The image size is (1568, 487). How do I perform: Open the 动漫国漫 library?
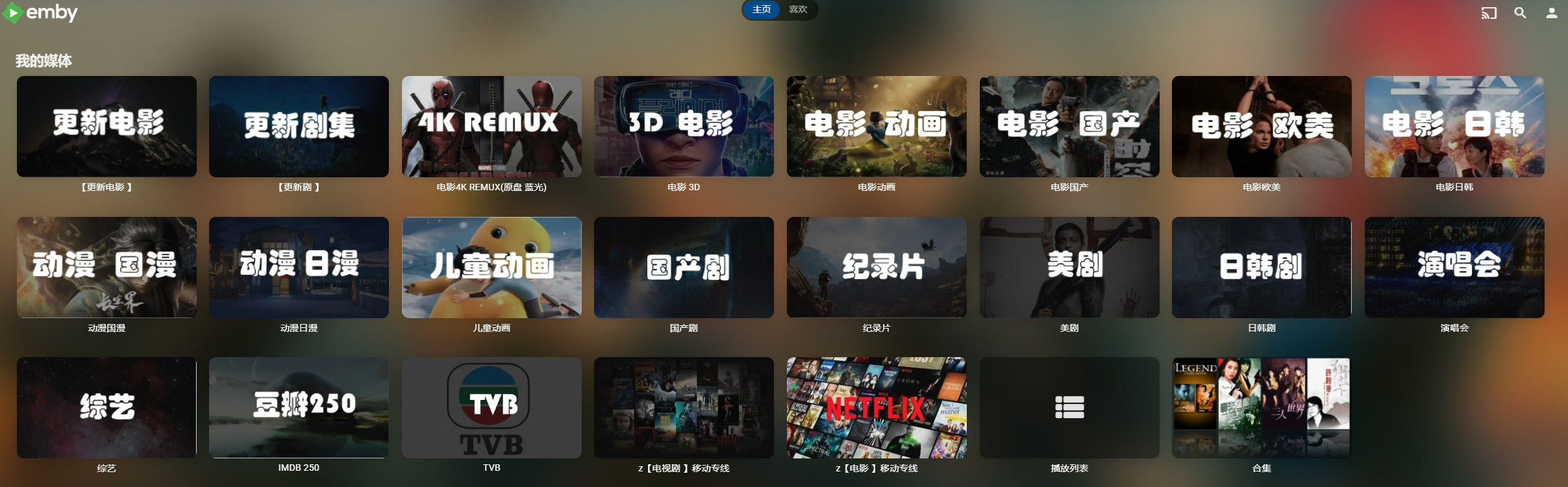click(106, 268)
